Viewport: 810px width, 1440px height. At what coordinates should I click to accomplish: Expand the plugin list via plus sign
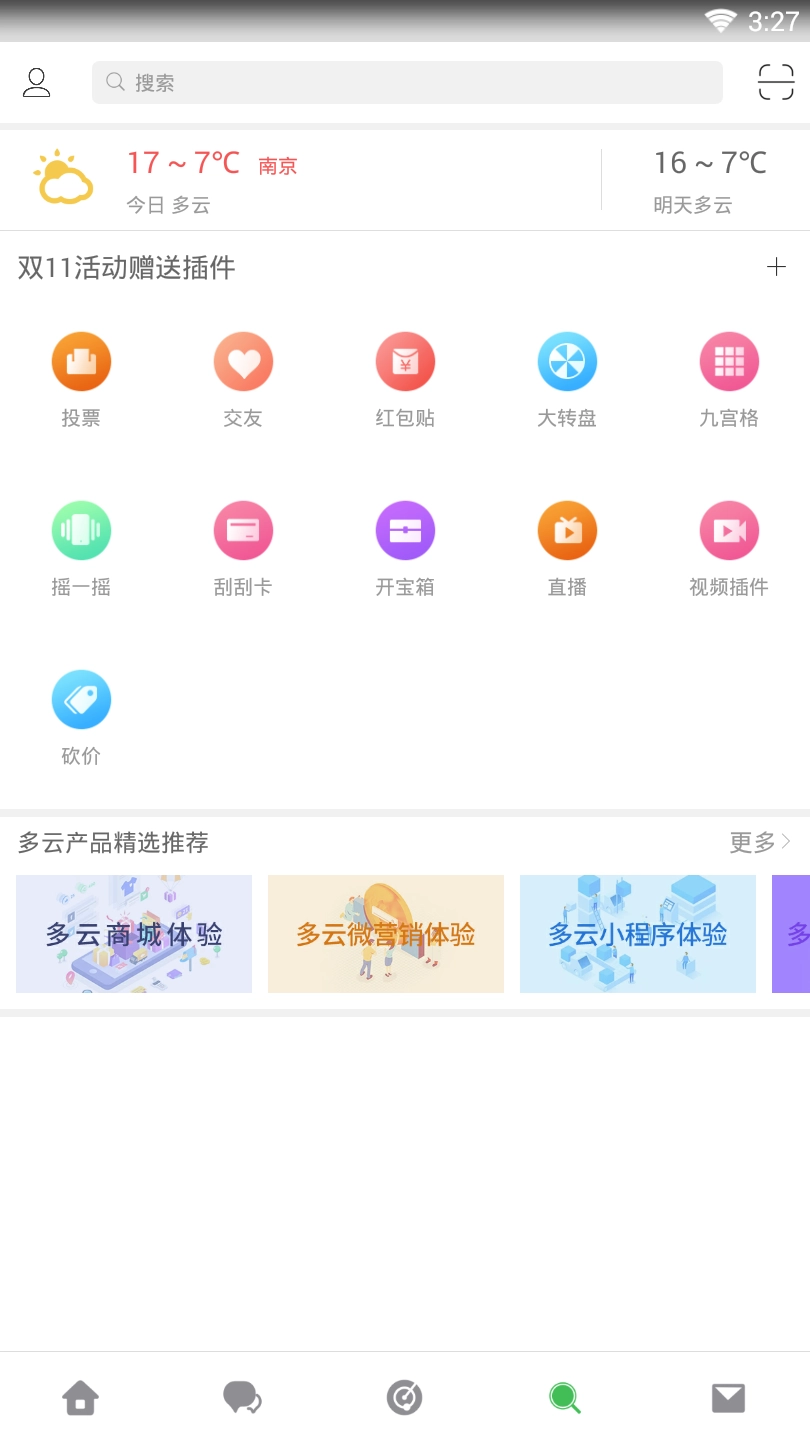776,267
